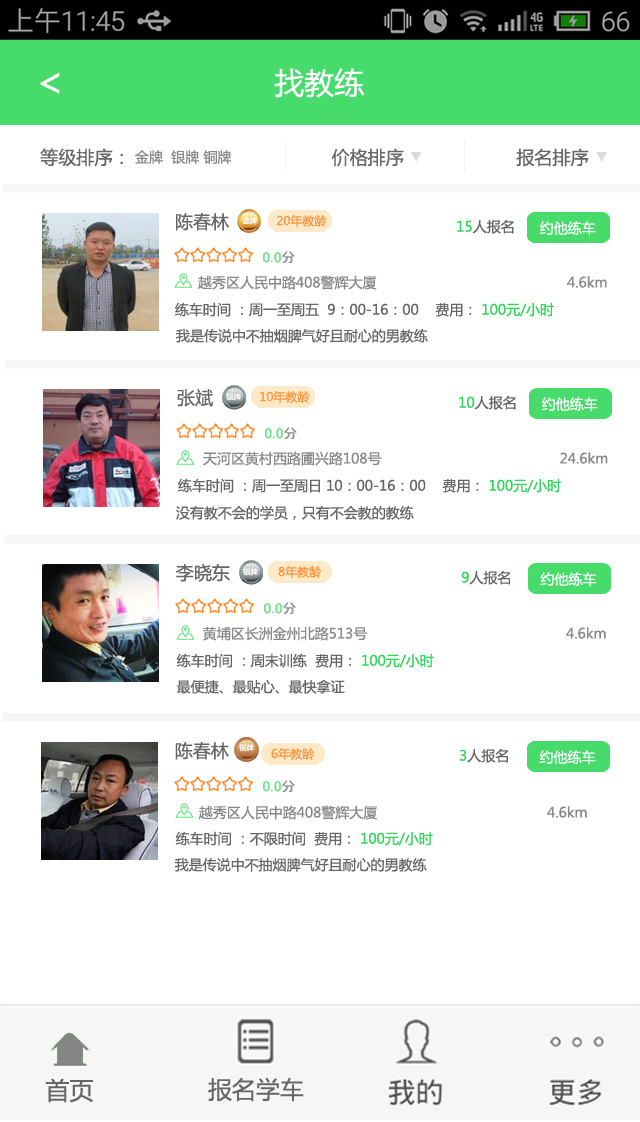Switch to the 报名学车 tab
Screen dimensions: 640x1122
pos(255,1063)
